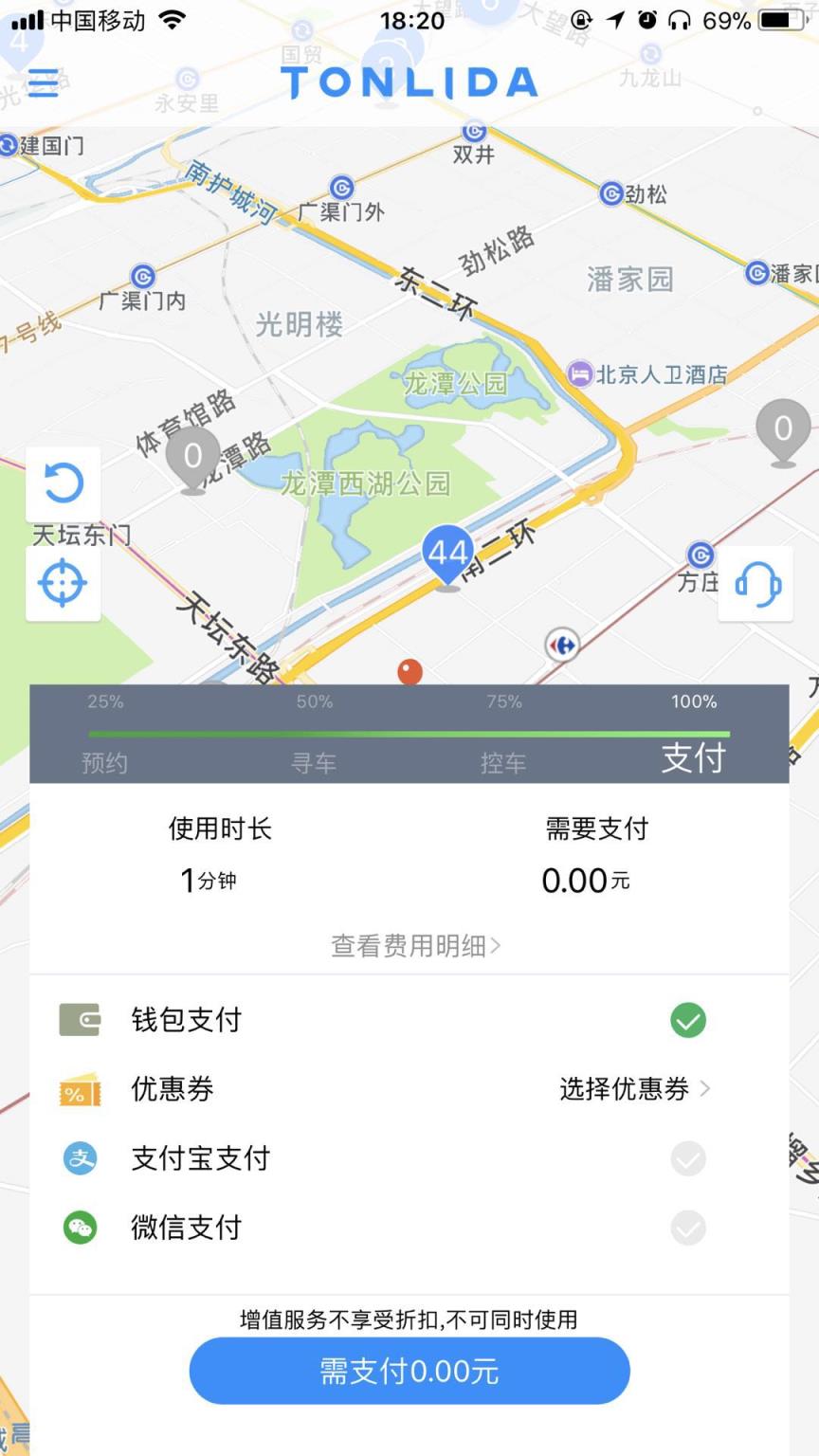Tap the locate-me crosshair icon
819x1456 pixels.
[x=63, y=583]
